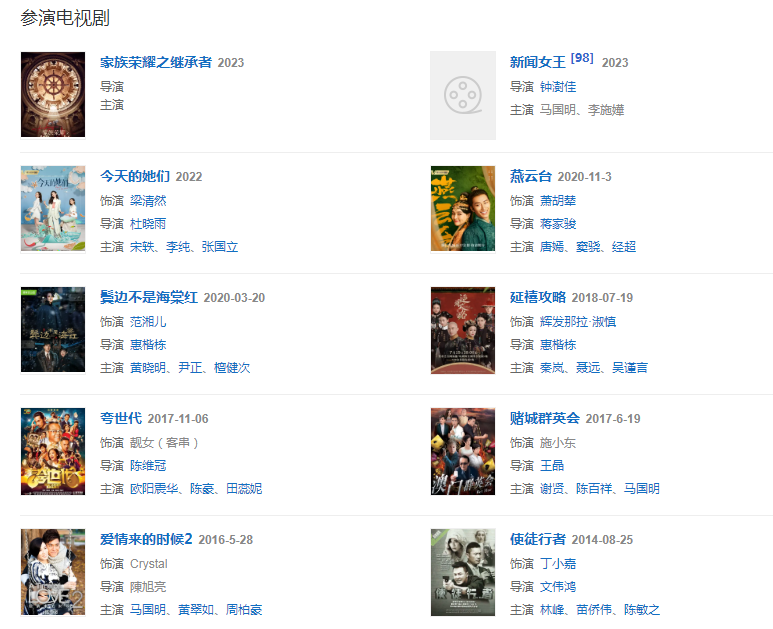The image size is (773, 629).
Task: Tap reference 98 beside 新闻女王
Action: [583, 58]
